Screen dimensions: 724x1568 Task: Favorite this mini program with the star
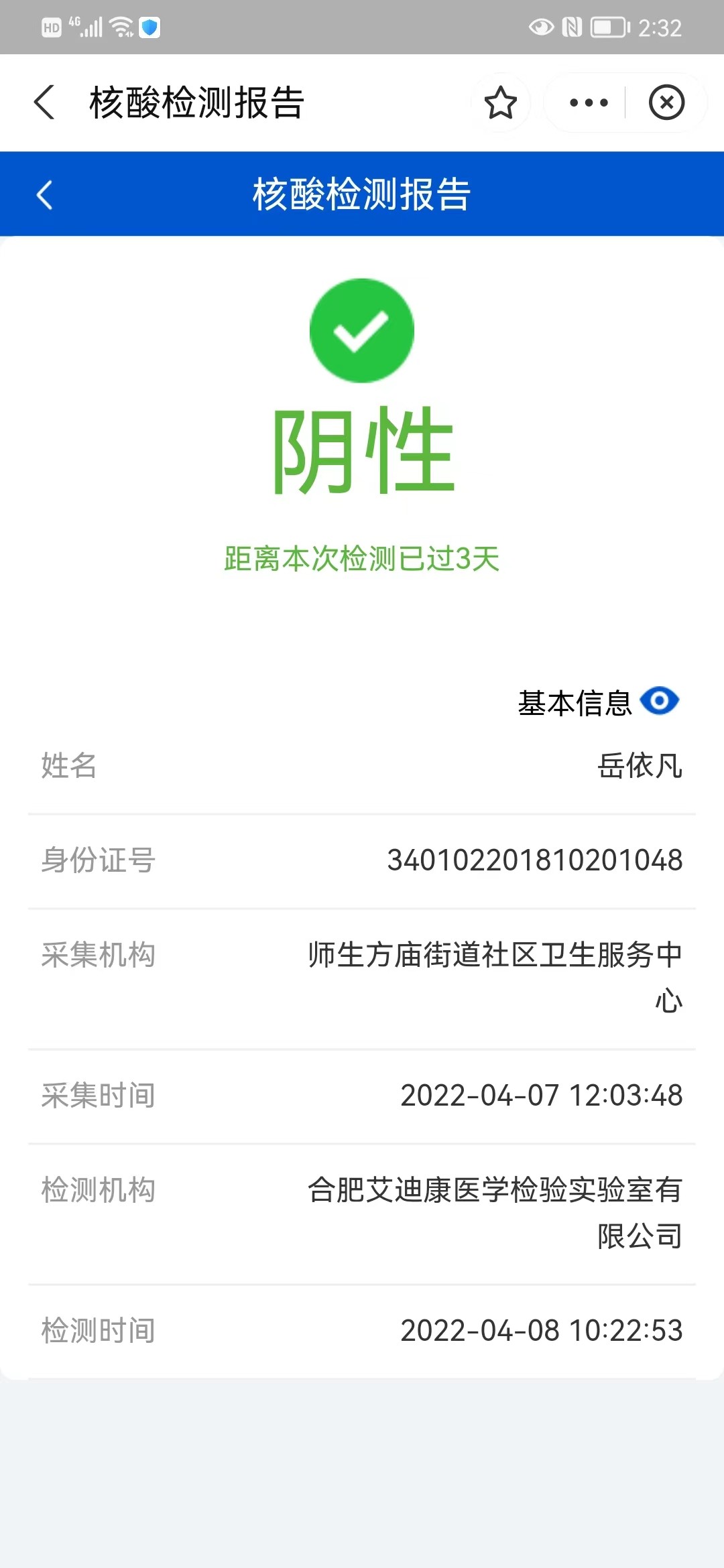tap(500, 103)
